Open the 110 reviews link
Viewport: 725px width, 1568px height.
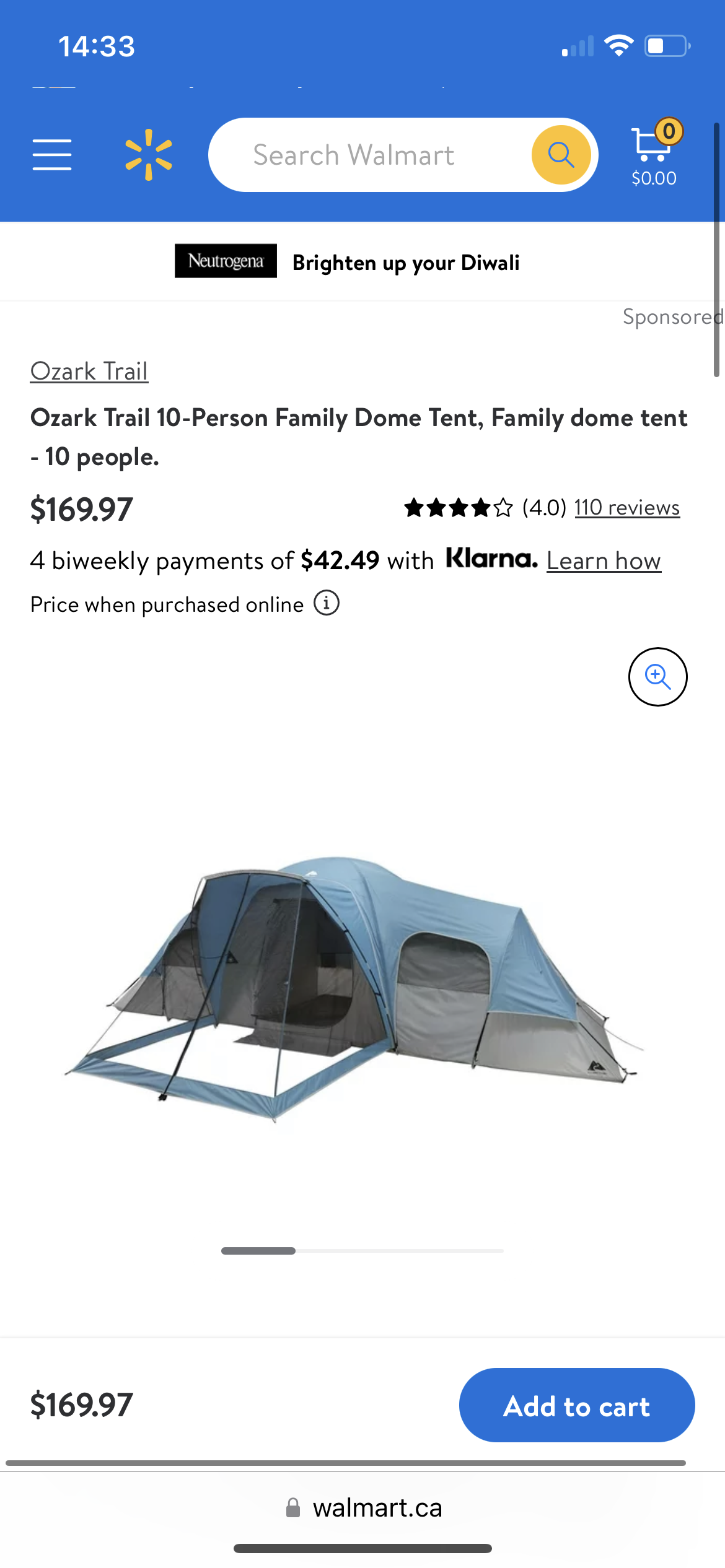627,507
